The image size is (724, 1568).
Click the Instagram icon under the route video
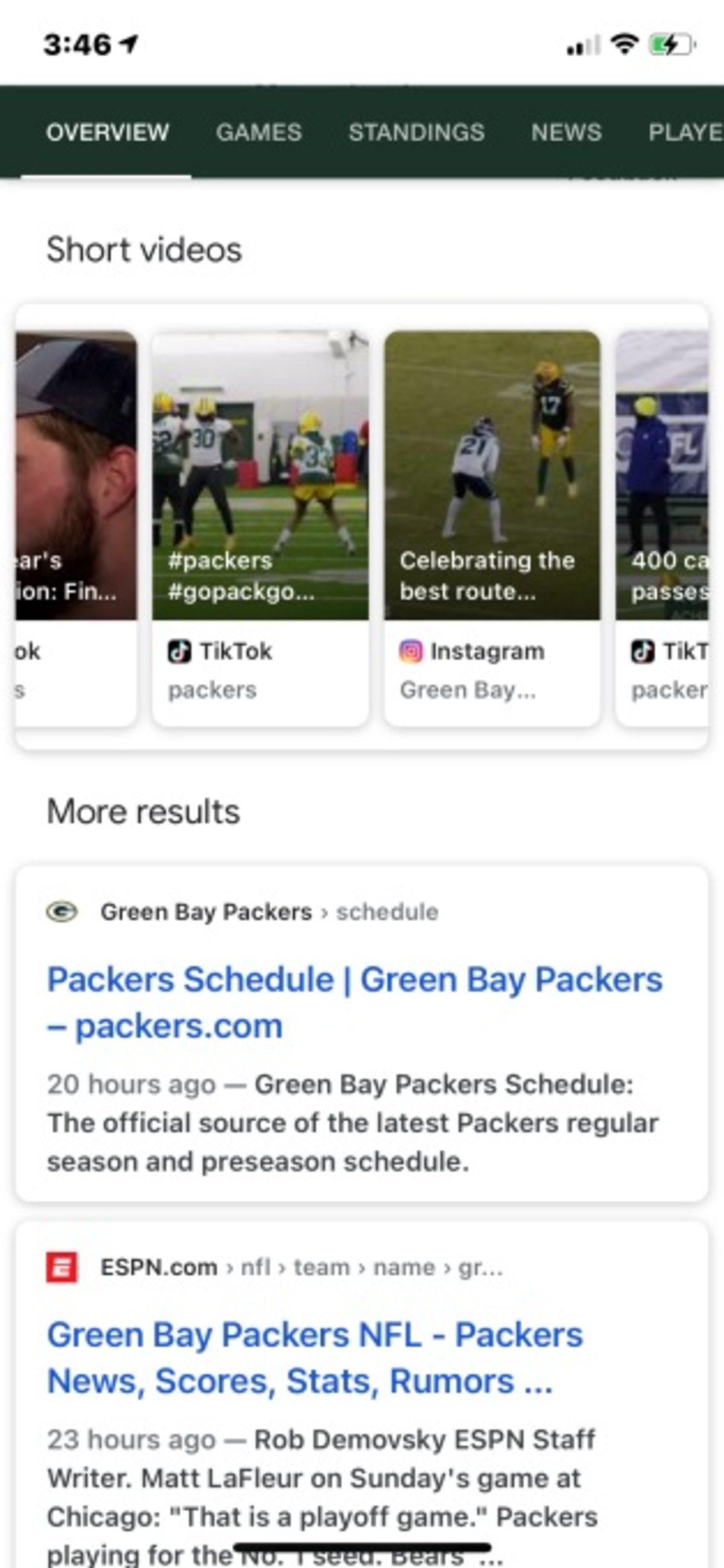tap(412, 650)
